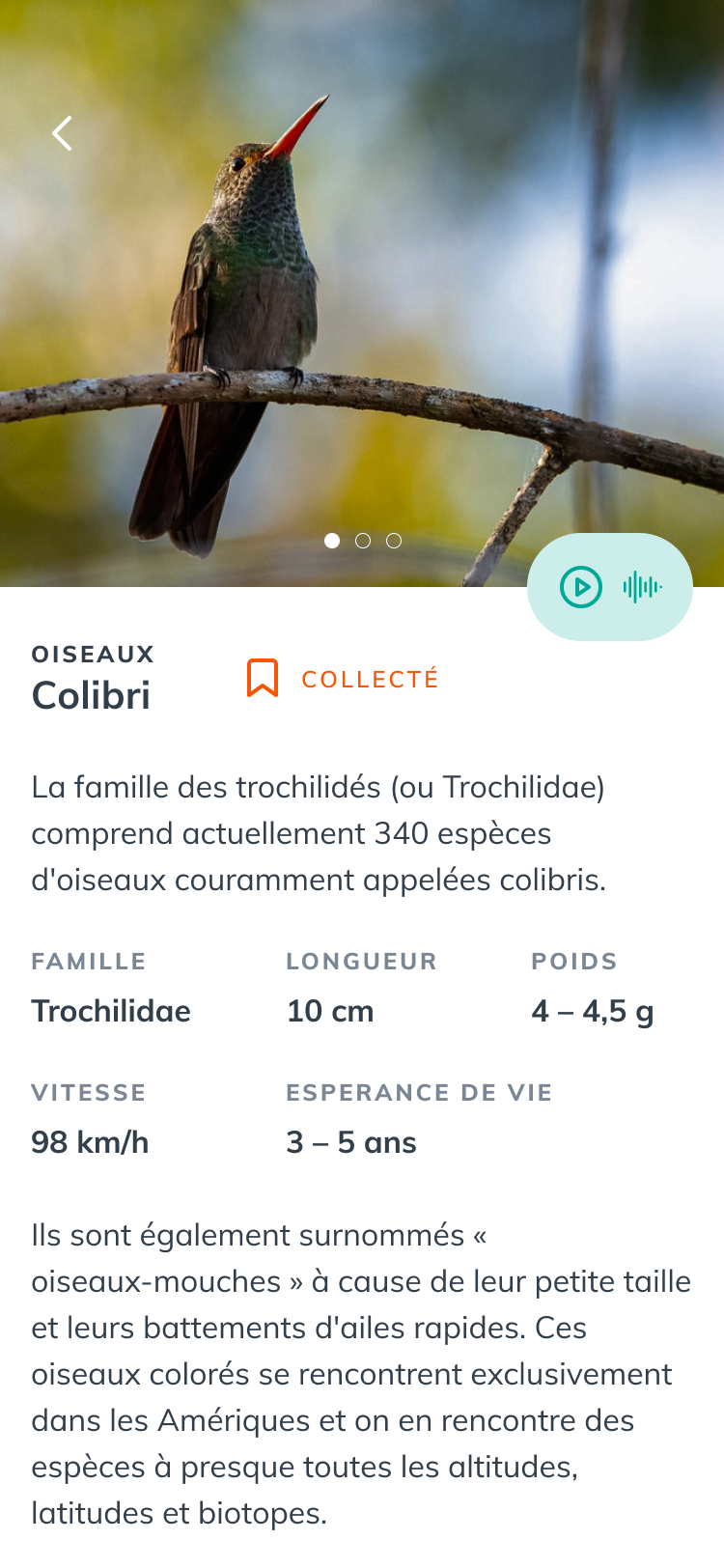Select the third photo indicator dot
Screen dimensions: 724x1568
pos(394,541)
